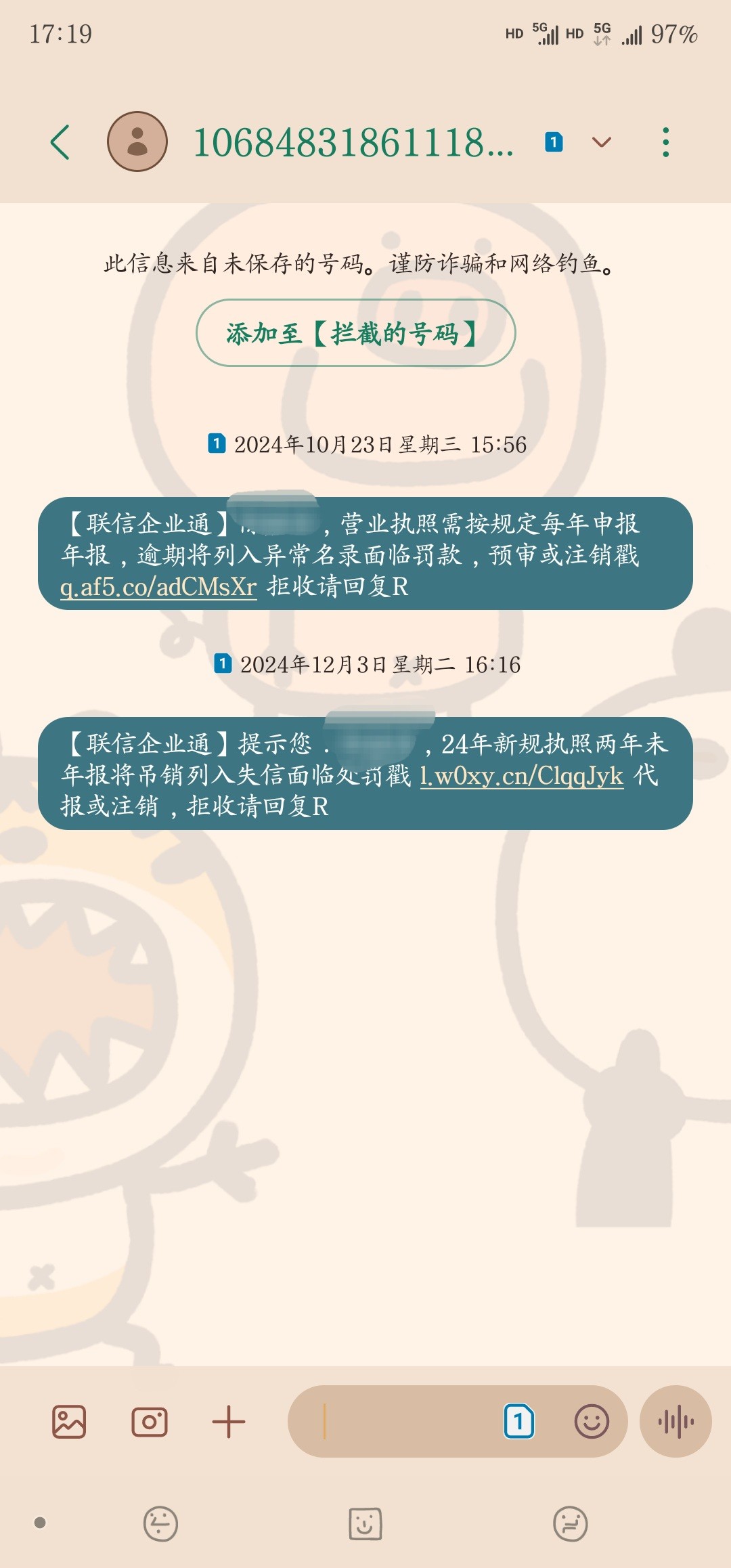Focus the message text input field

tap(406, 1421)
